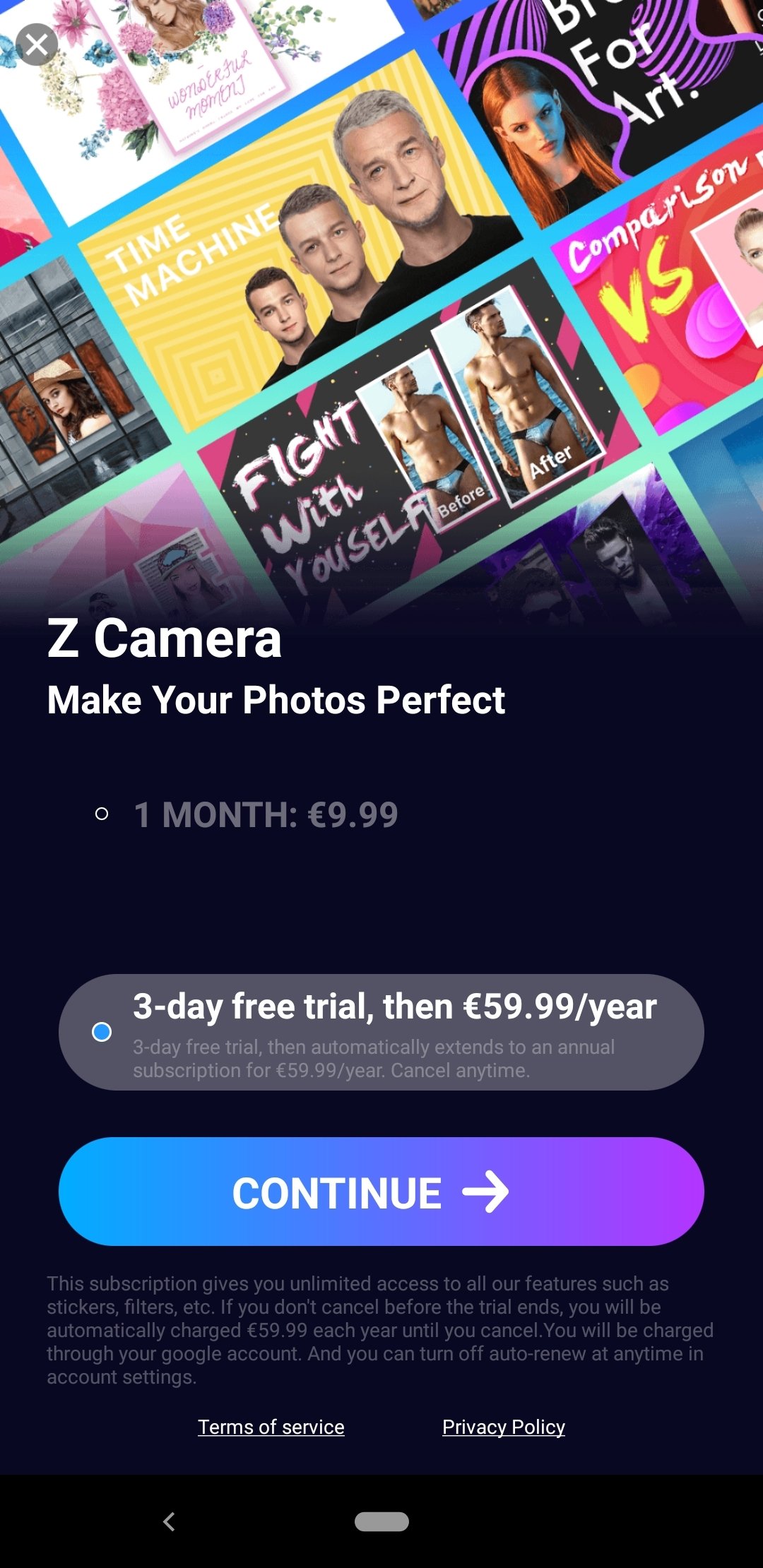
Task: Select the 1 MONTH €9.99 plan
Action: (x=247, y=814)
